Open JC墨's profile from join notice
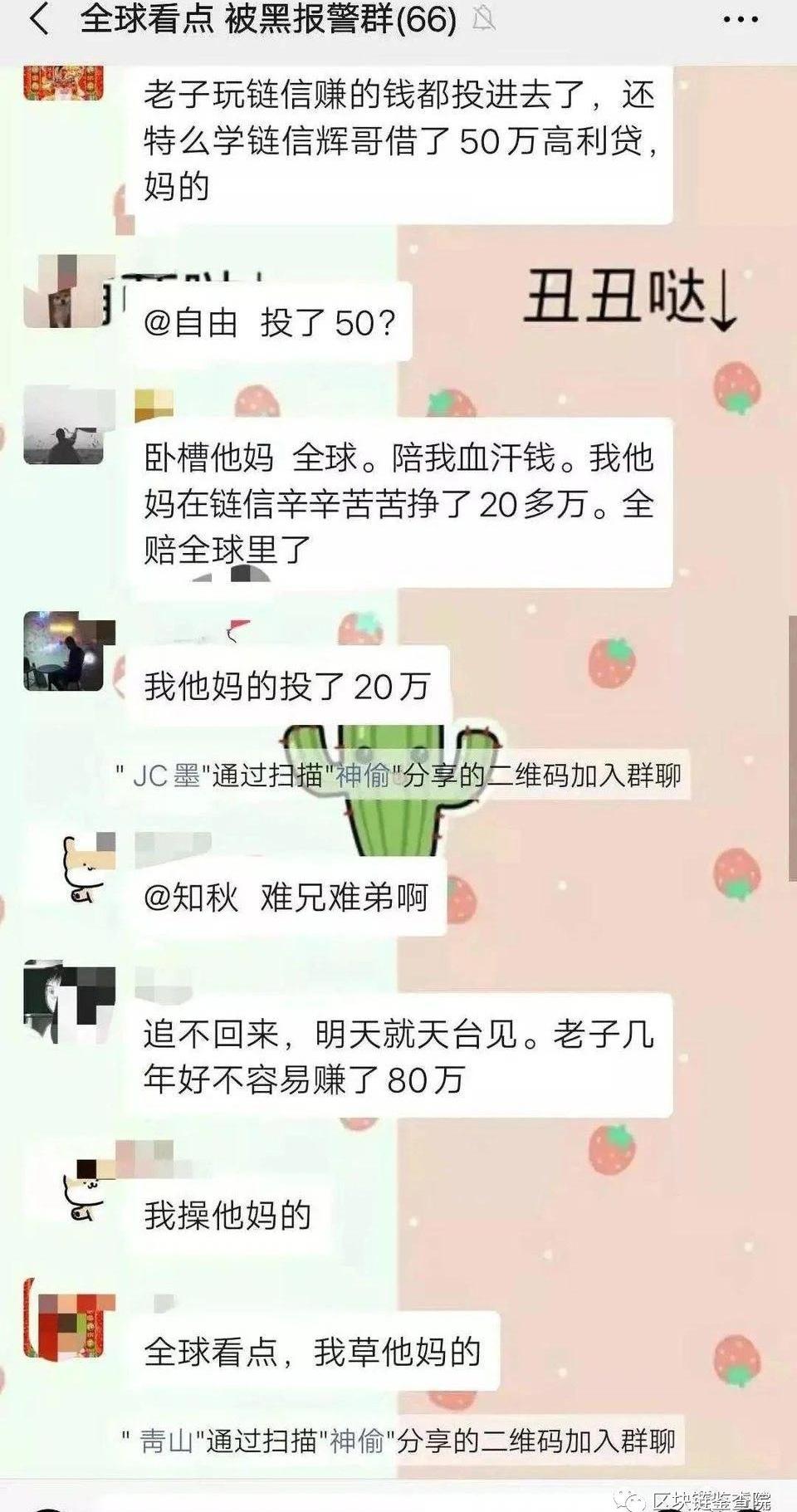Image resolution: width=797 pixels, height=1512 pixels. pyautogui.click(x=167, y=776)
